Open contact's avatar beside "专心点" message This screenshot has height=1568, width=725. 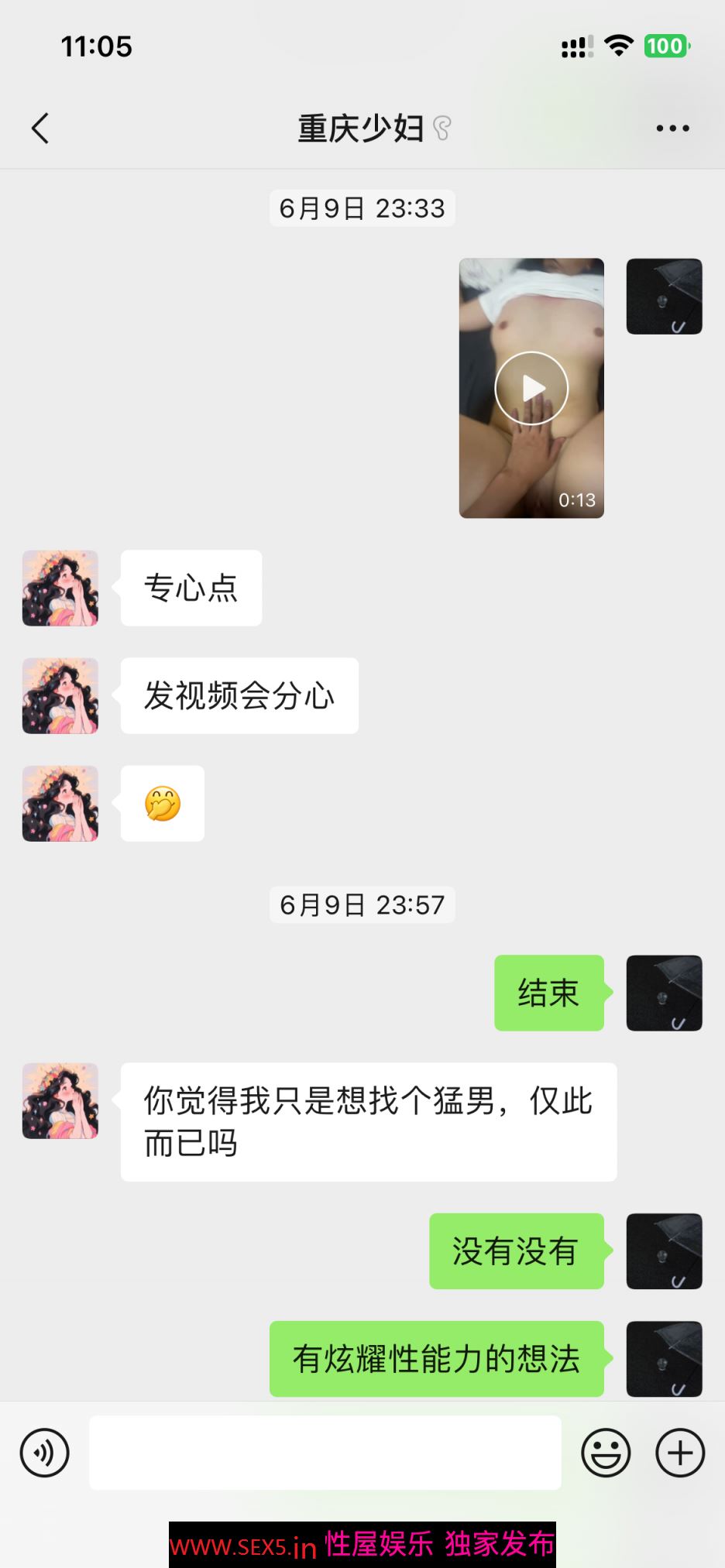[x=60, y=588]
